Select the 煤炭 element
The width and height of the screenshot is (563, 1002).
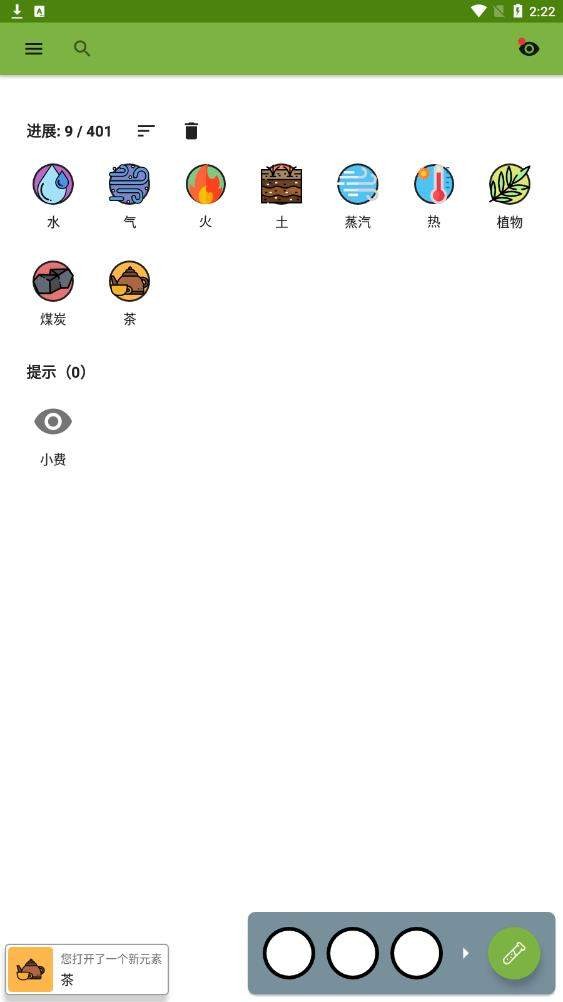tap(53, 293)
